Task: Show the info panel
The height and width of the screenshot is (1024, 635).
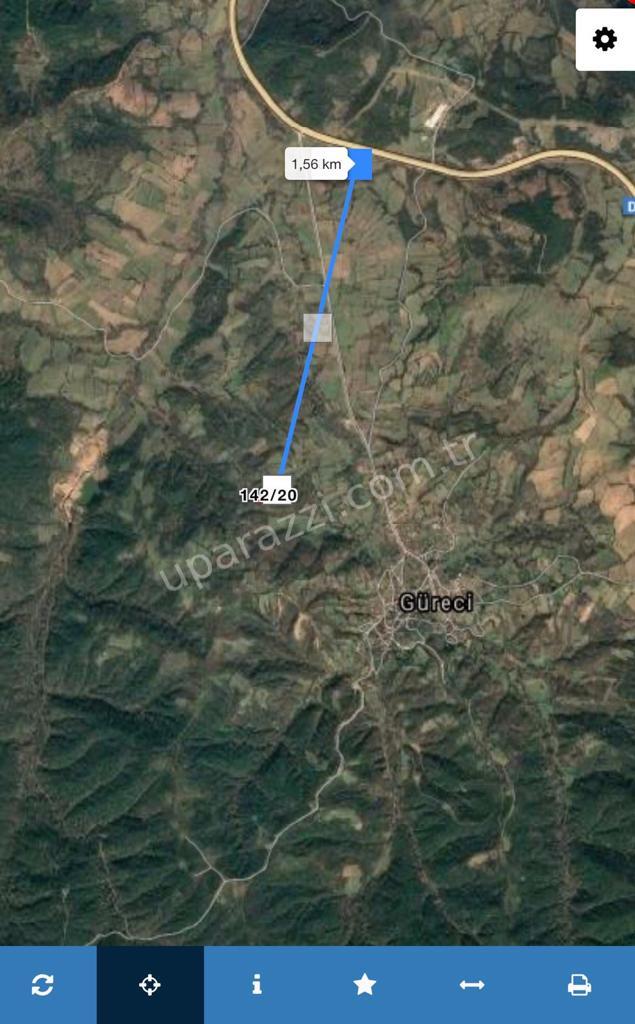Action: click(257, 985)
